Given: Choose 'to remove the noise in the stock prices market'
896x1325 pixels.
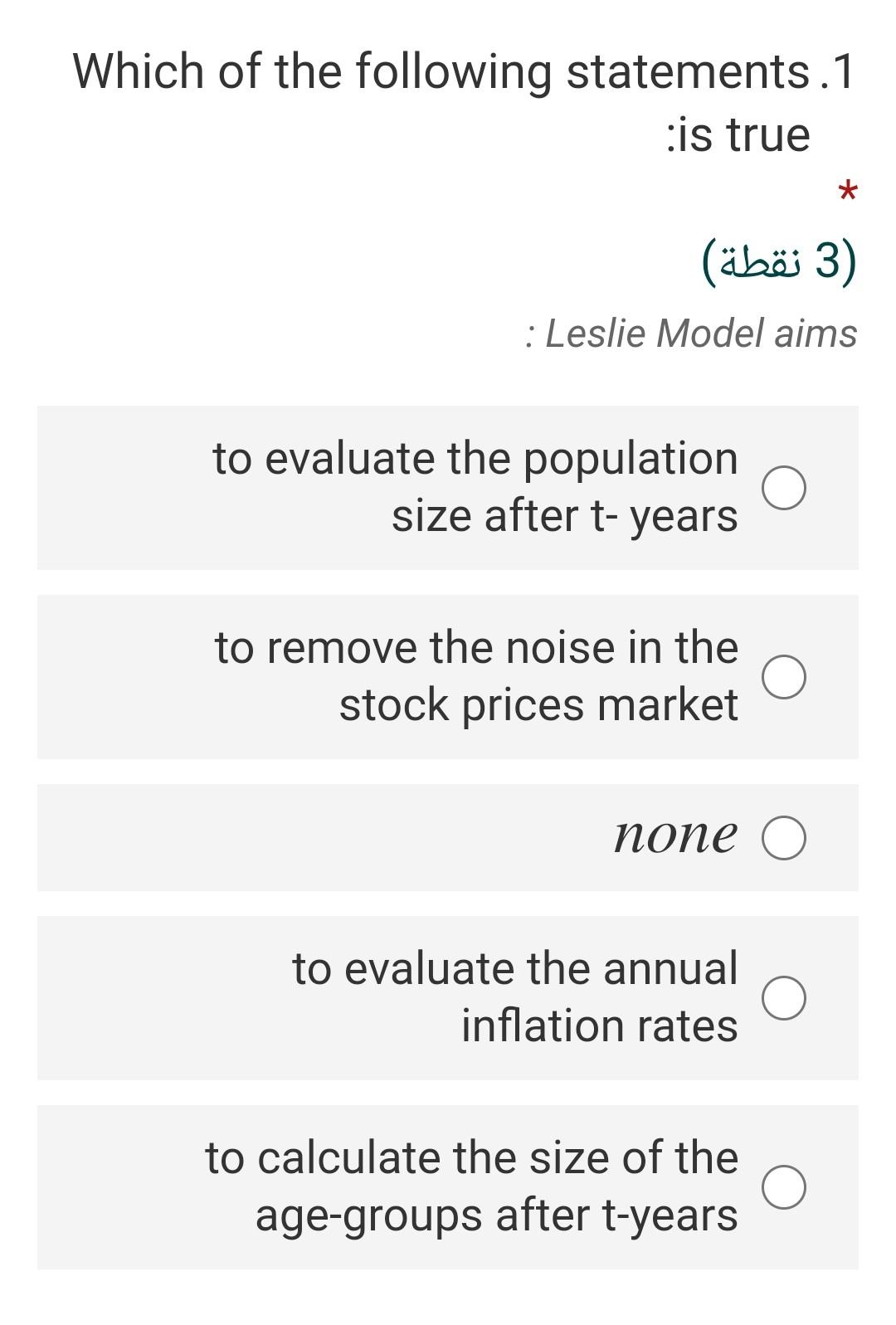Looking at the screenshot, I should point(783,676).
